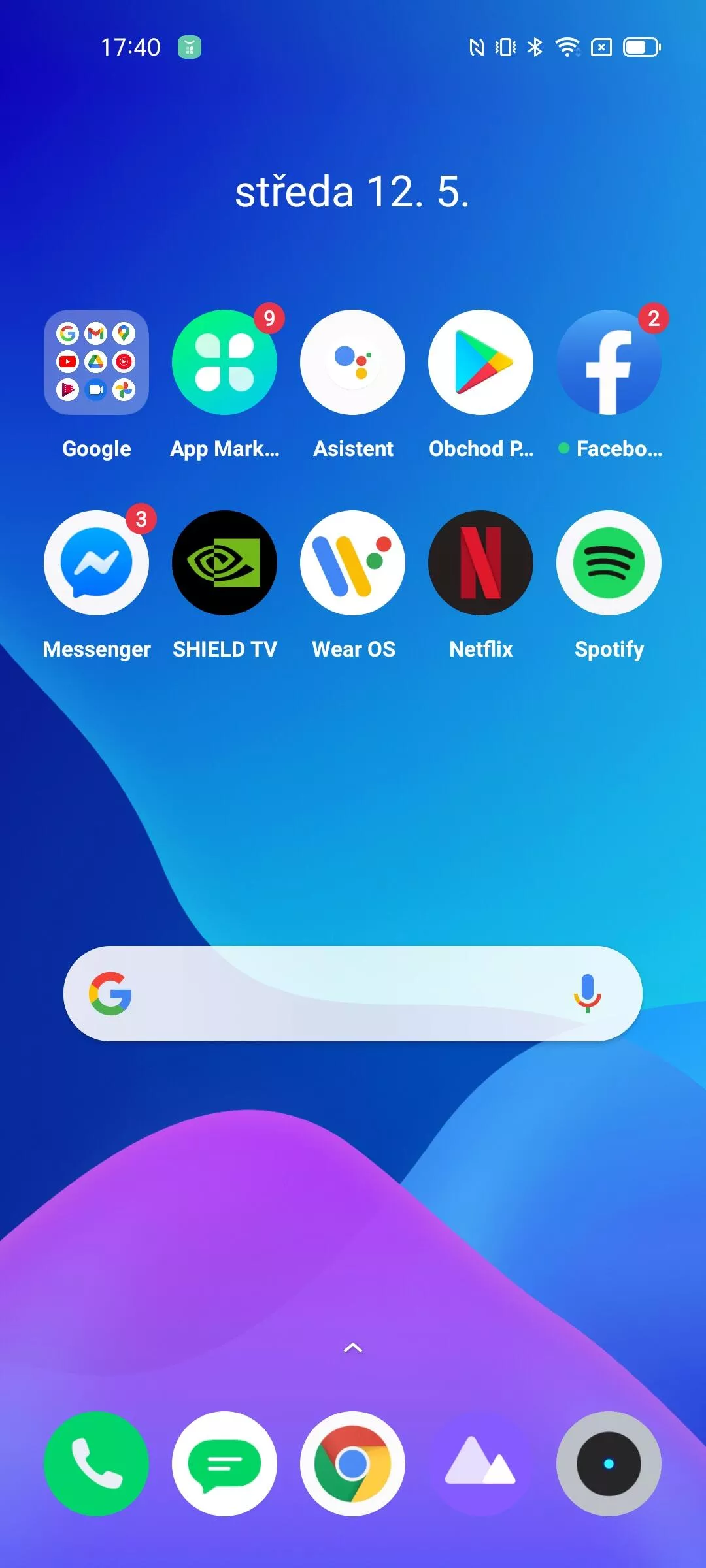
Task: Open Google Asistent app
Action: [352, 362]
